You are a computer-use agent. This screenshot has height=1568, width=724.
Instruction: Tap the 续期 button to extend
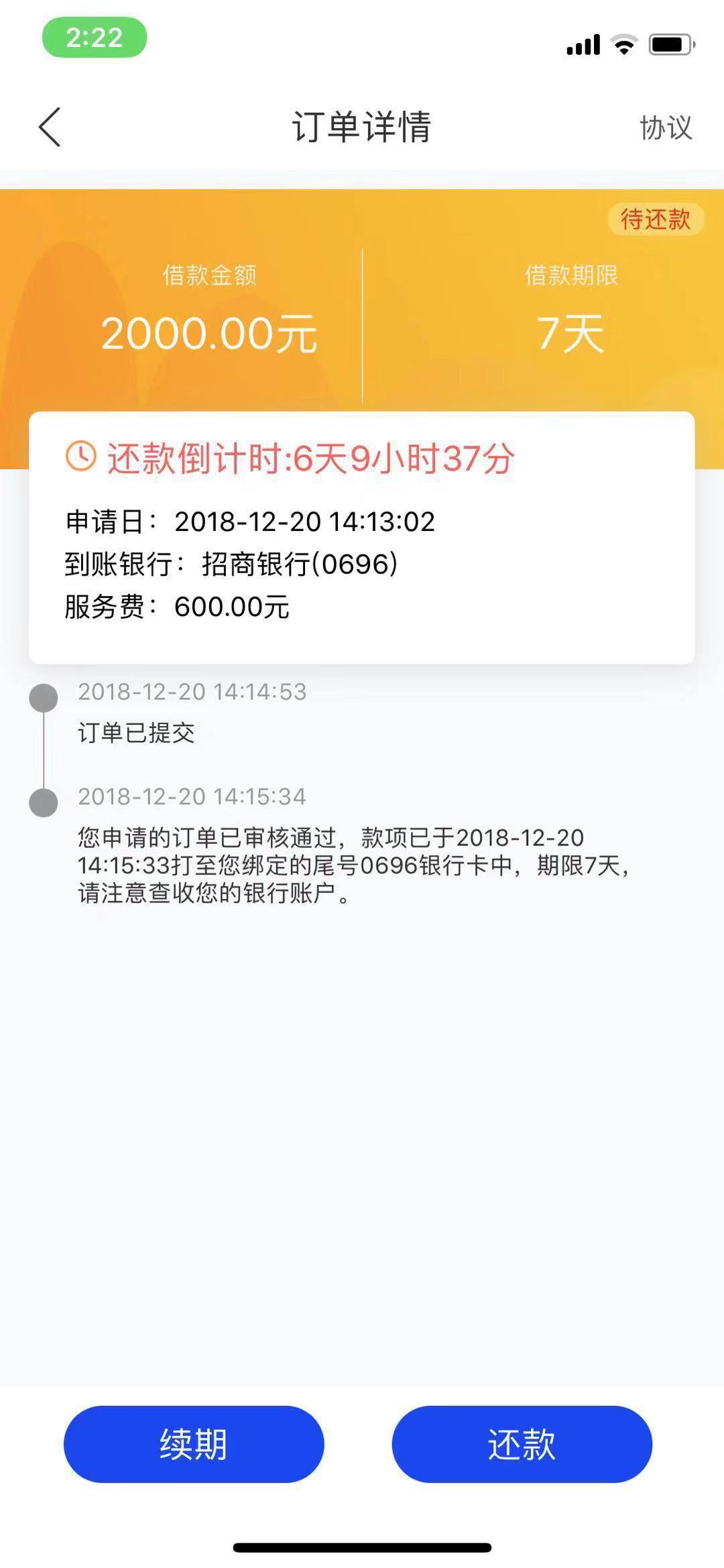pos(194,1444)
